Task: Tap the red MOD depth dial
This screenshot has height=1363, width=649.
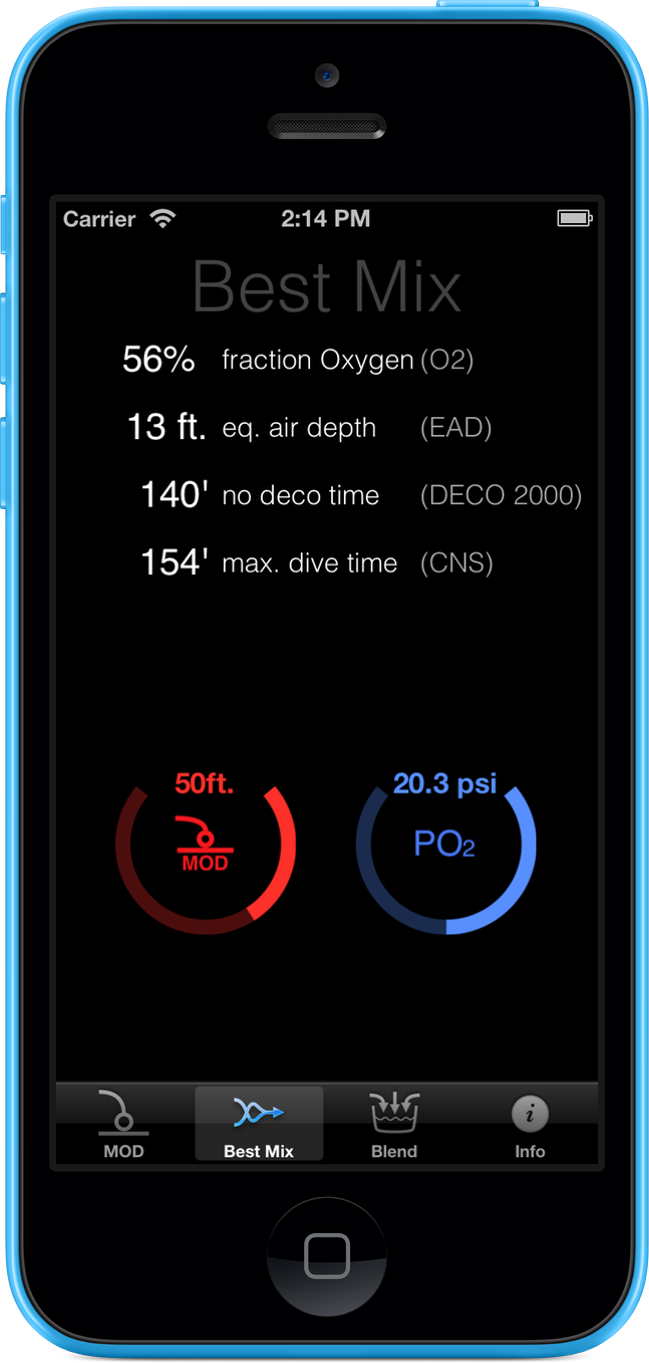Action: pos(206,852)
